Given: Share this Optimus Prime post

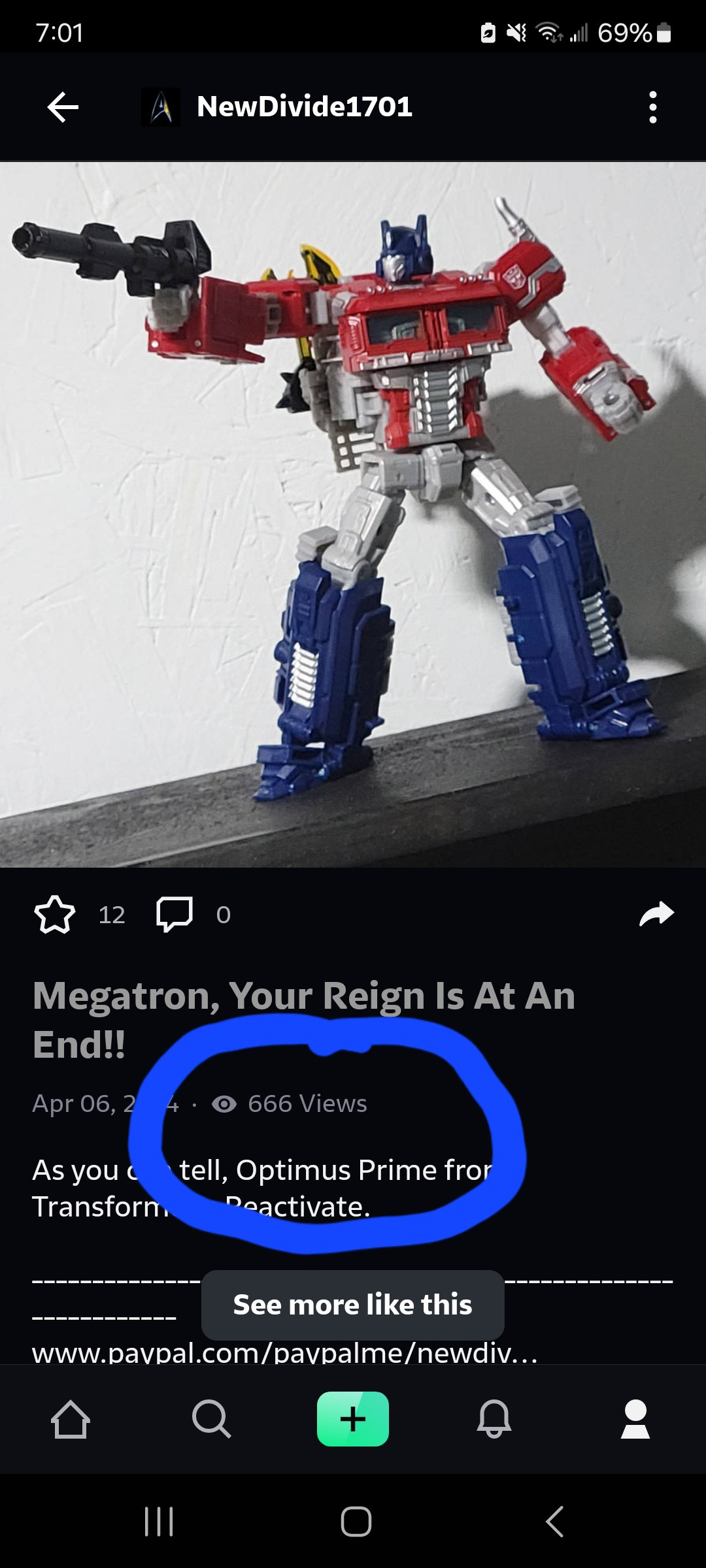Looking at the screenshot, I should point(656,914).
